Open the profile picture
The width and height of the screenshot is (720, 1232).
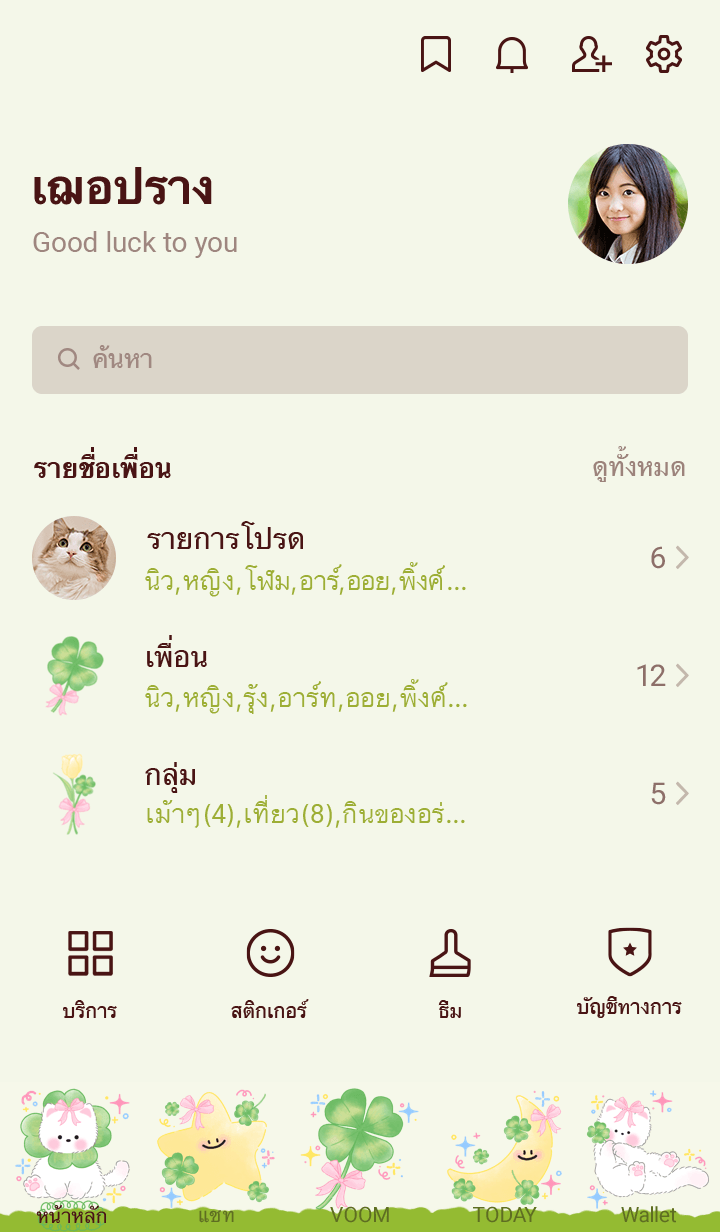pyautogui.click(x=627, y=204)
